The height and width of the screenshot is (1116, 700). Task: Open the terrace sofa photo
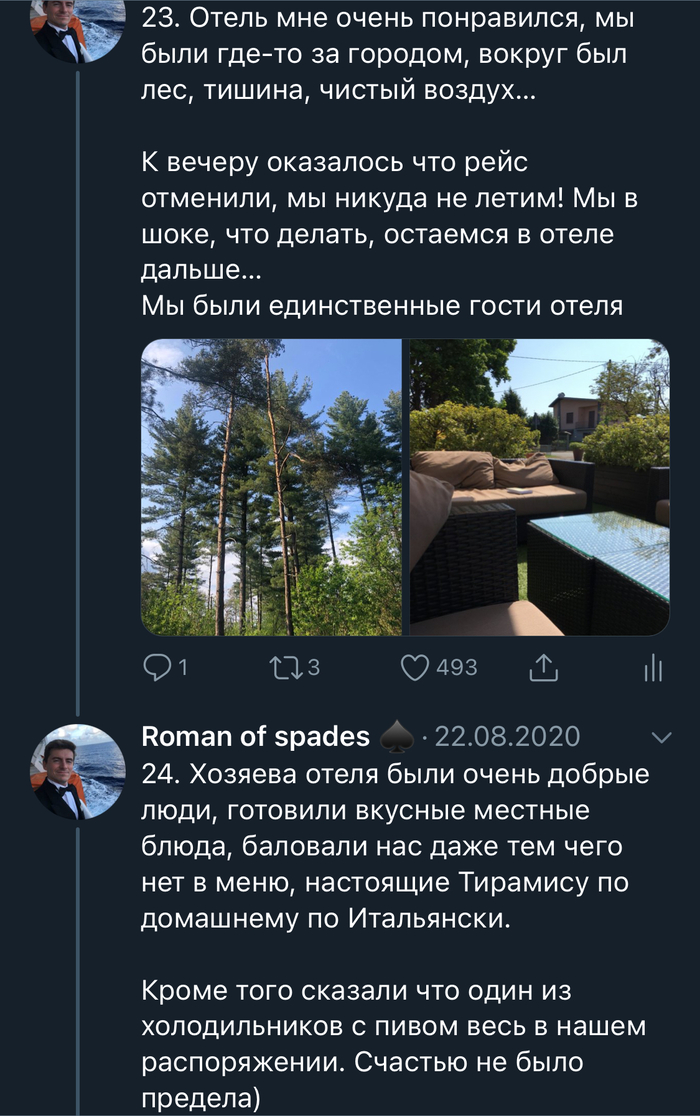[x=539, y=487]
